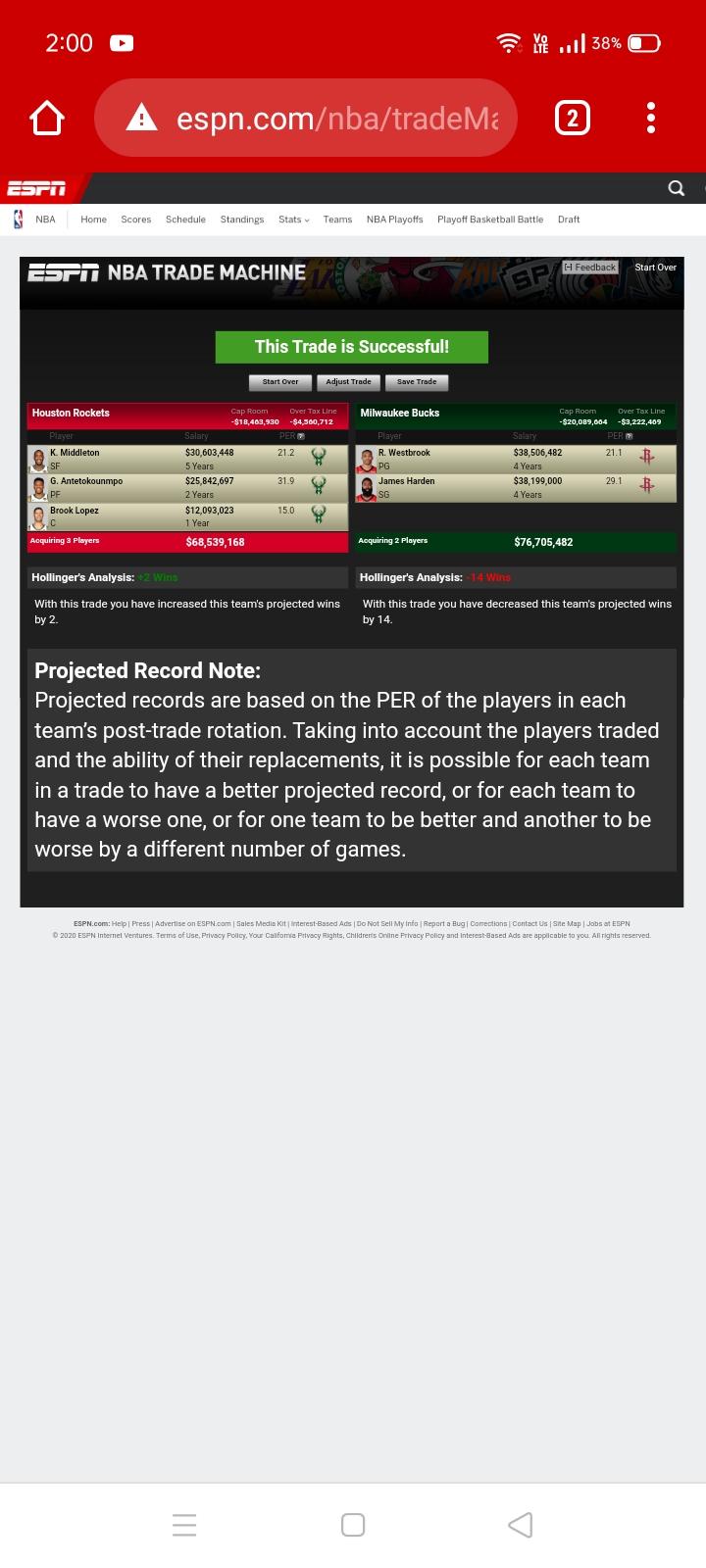Tap the espn.com address bar
The width and height of the screenshot is (706, 1568).
click(x=305, y=119)
